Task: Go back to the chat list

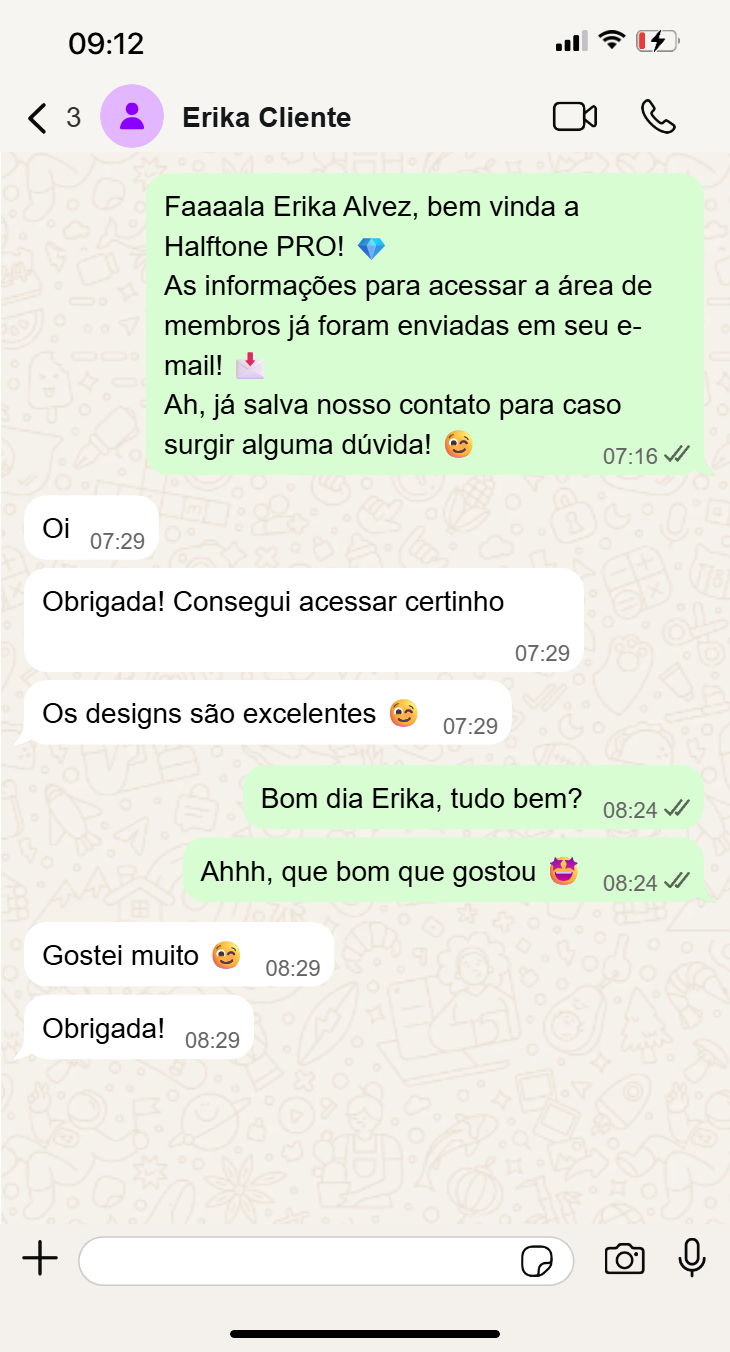Action: (38, 118)
